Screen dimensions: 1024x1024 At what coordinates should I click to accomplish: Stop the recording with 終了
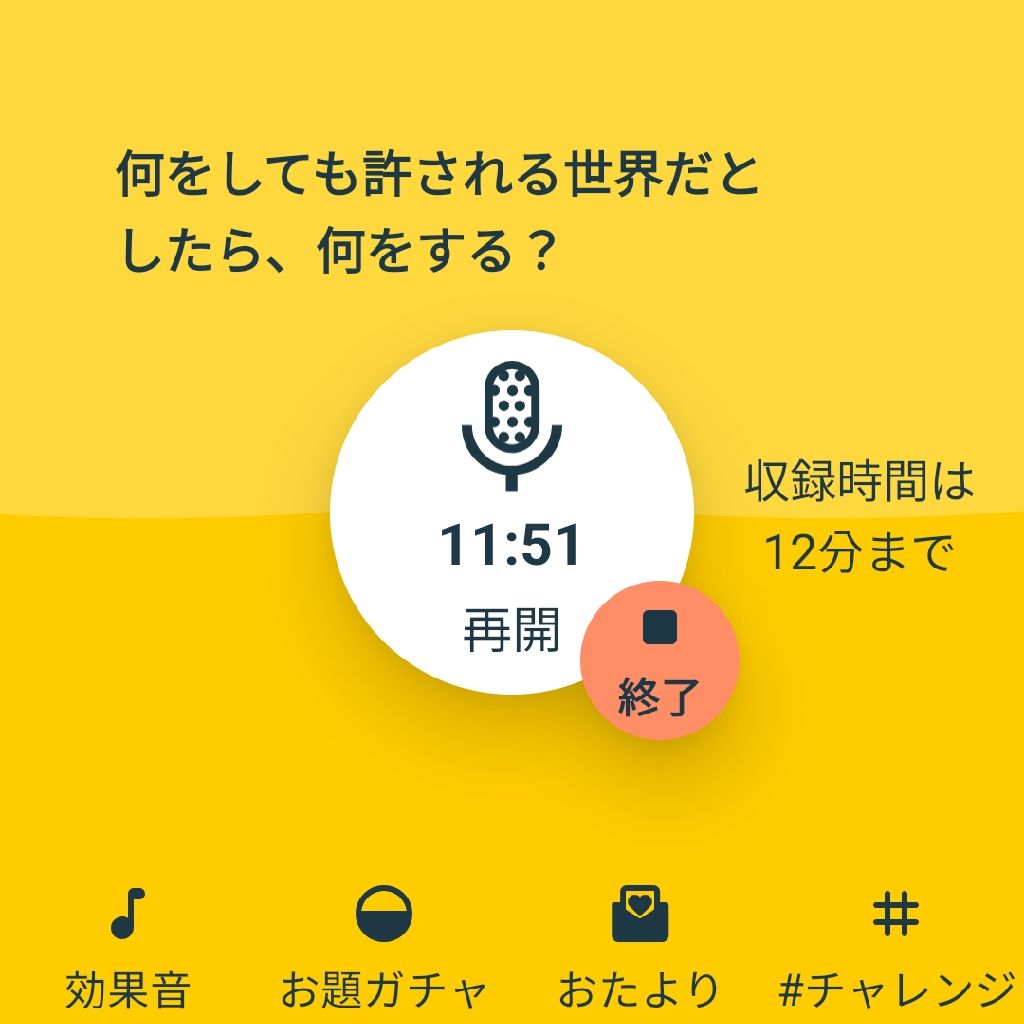tap(659, 662)
